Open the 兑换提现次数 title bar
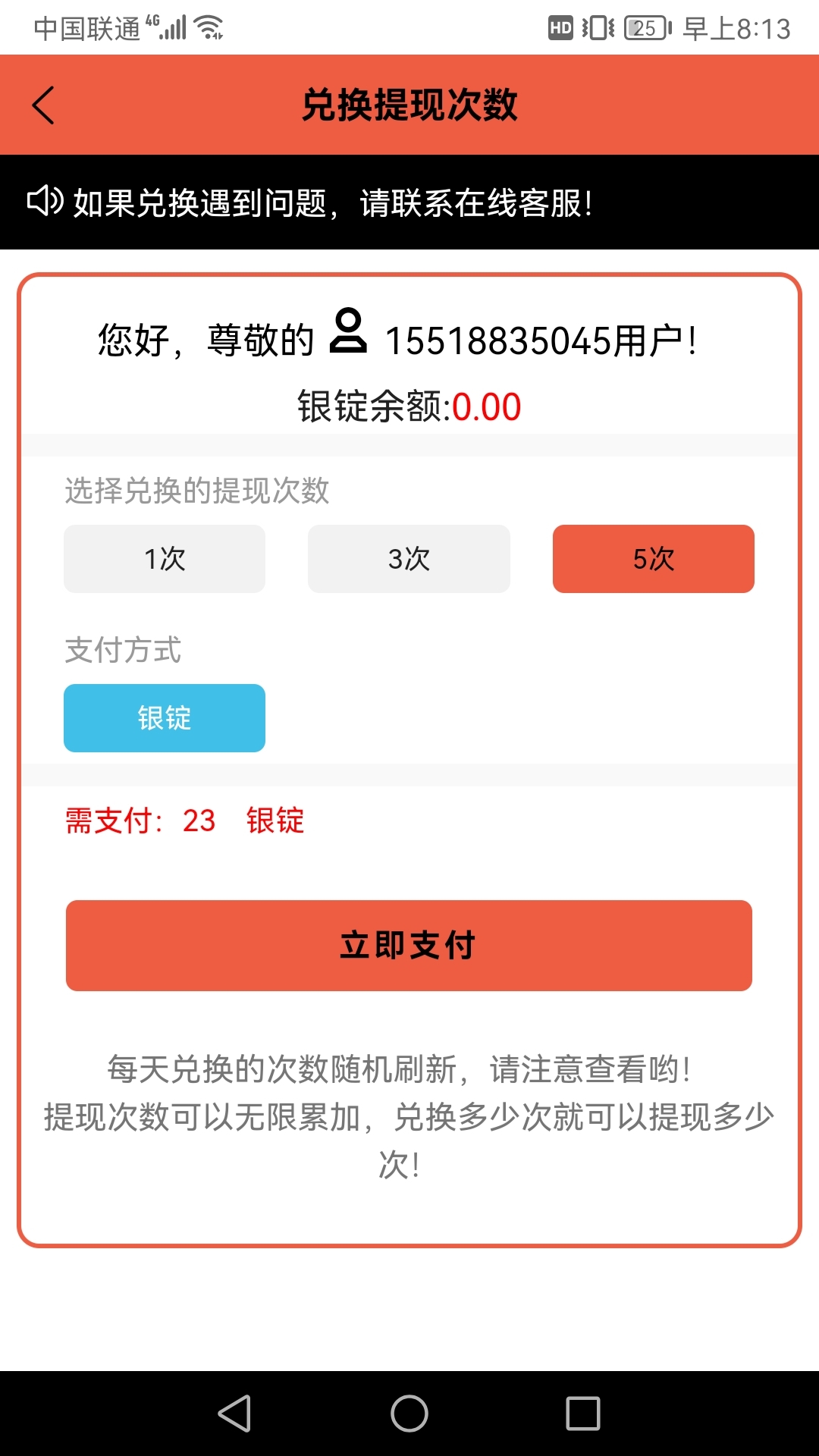Viewport: 819px width, 1456px height. pyautogui.click(x=409, y=105)
